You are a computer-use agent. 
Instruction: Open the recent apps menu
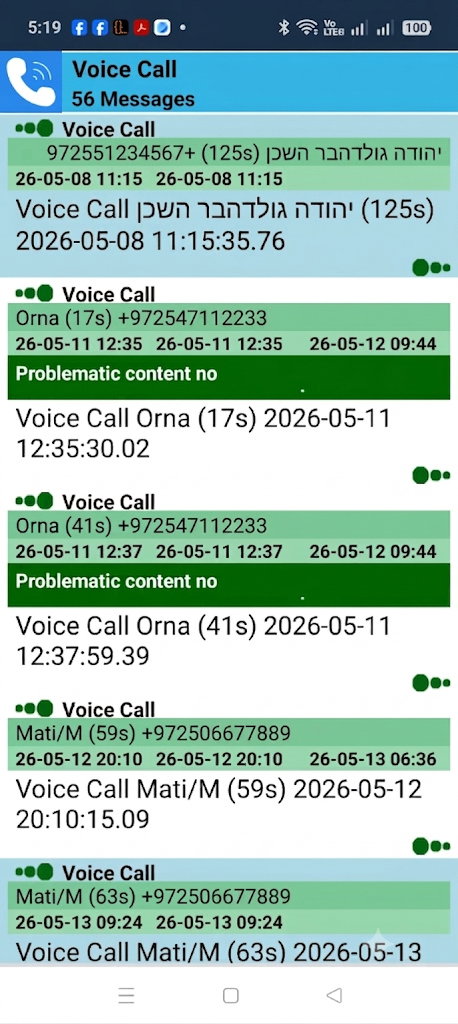[x=126, y=995]
